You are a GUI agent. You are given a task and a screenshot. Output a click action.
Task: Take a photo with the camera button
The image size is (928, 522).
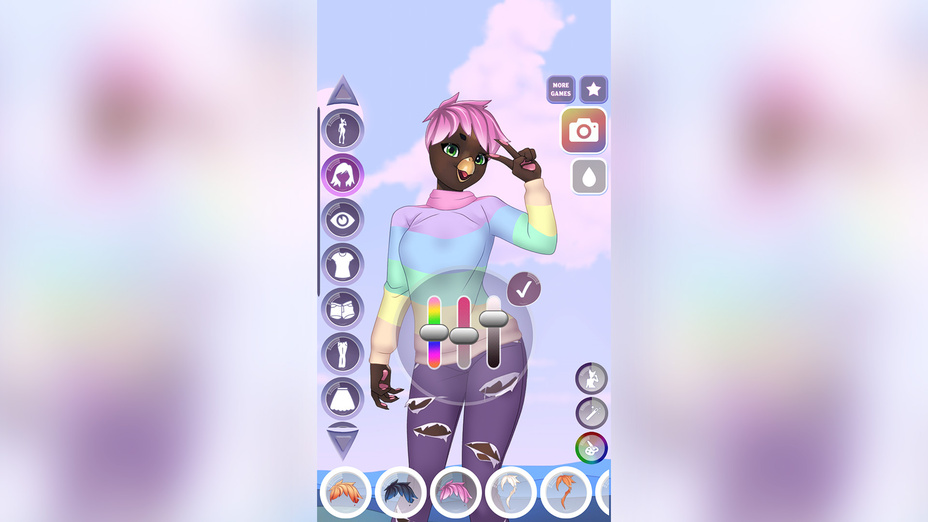click(583, 131)
